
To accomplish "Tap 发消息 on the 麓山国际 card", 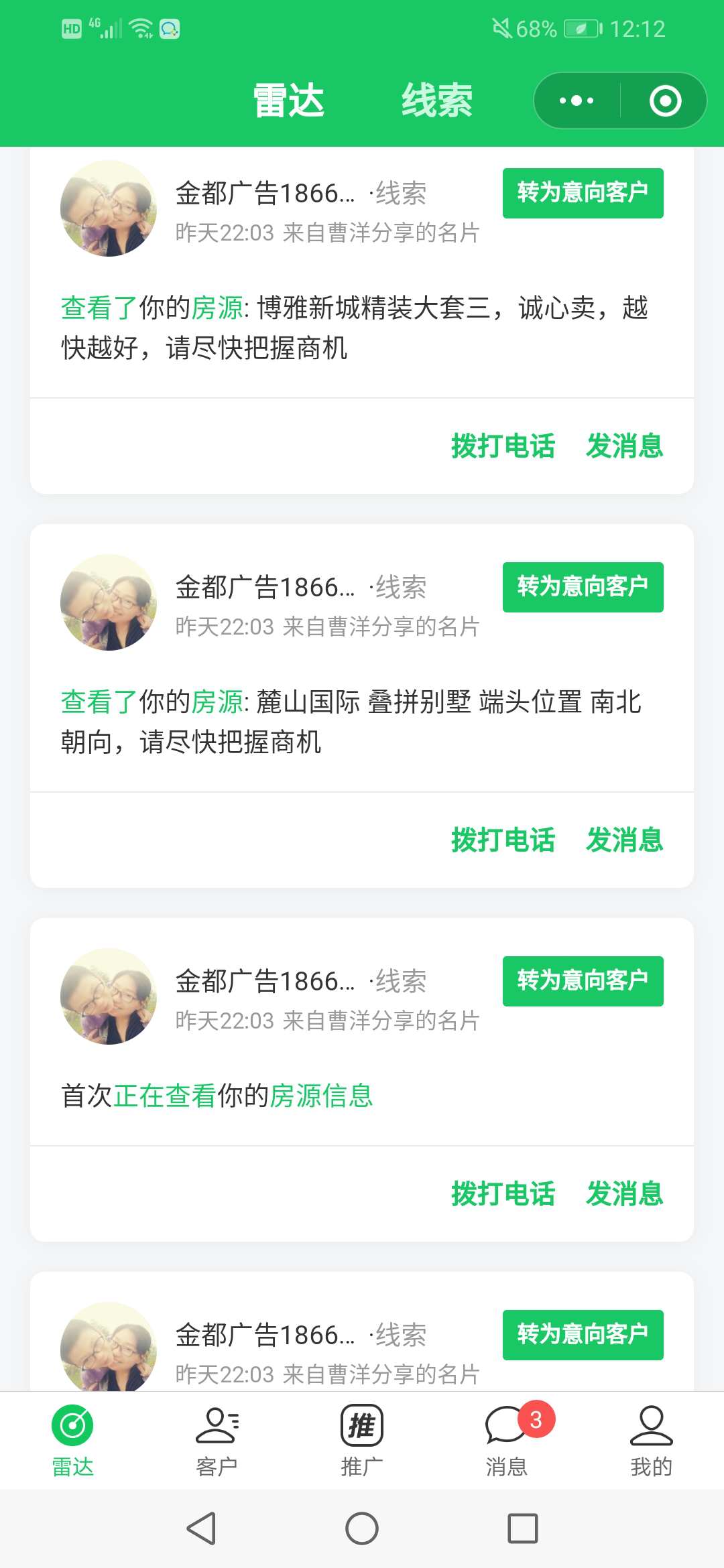I will click(x=624, y=840).
